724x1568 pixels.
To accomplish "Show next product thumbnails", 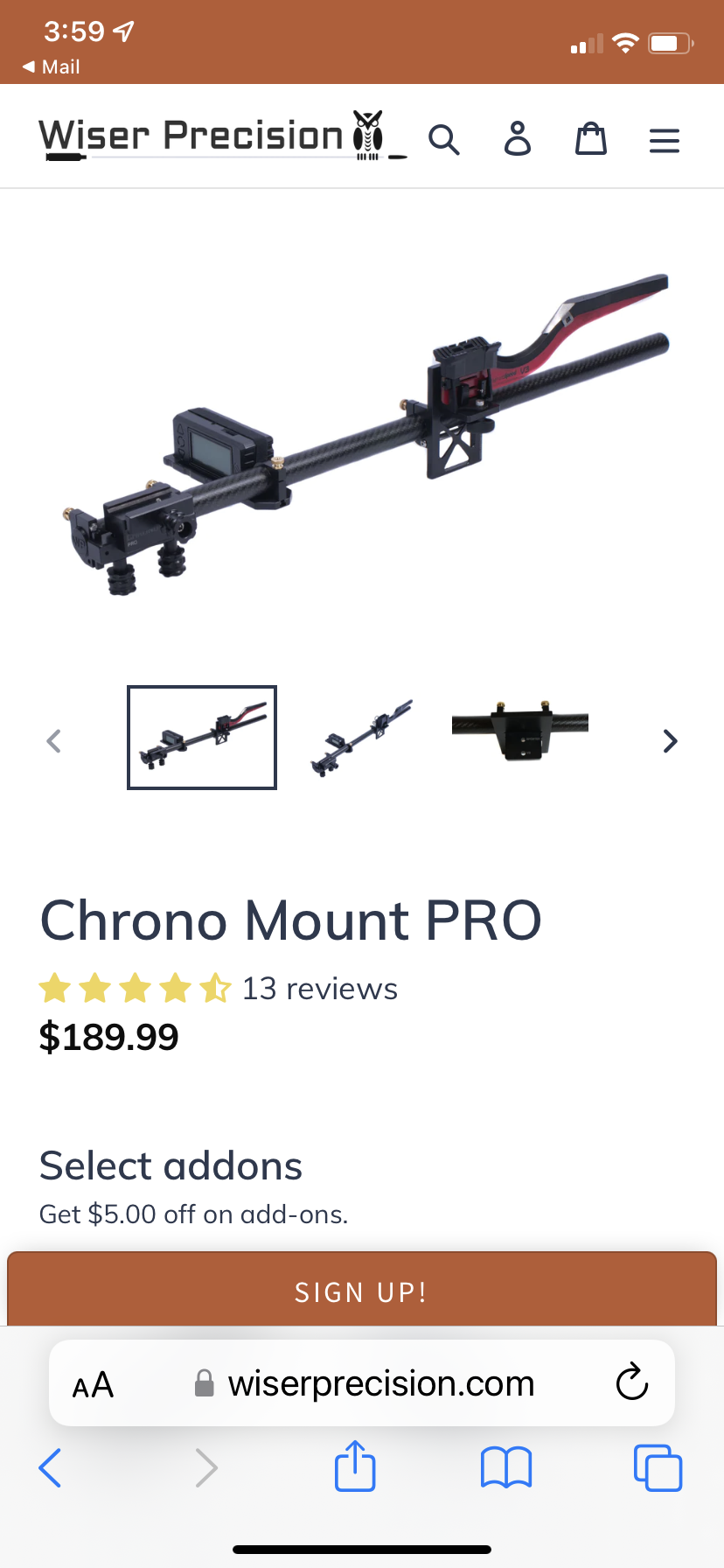I will tap(670, 740).
